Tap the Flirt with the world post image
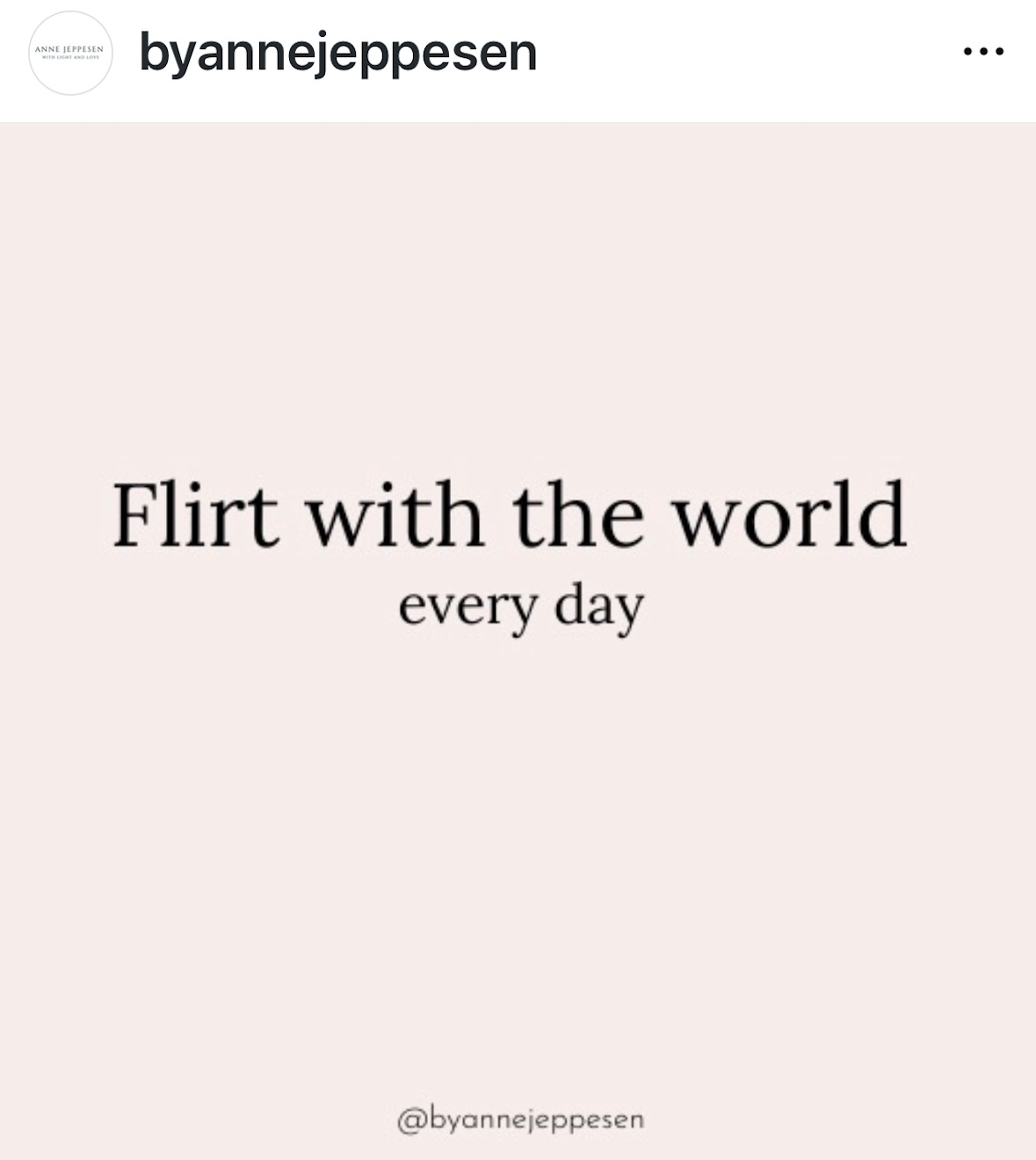The width and height of the screenshot is (1036, 1160). tap(518, 640)
